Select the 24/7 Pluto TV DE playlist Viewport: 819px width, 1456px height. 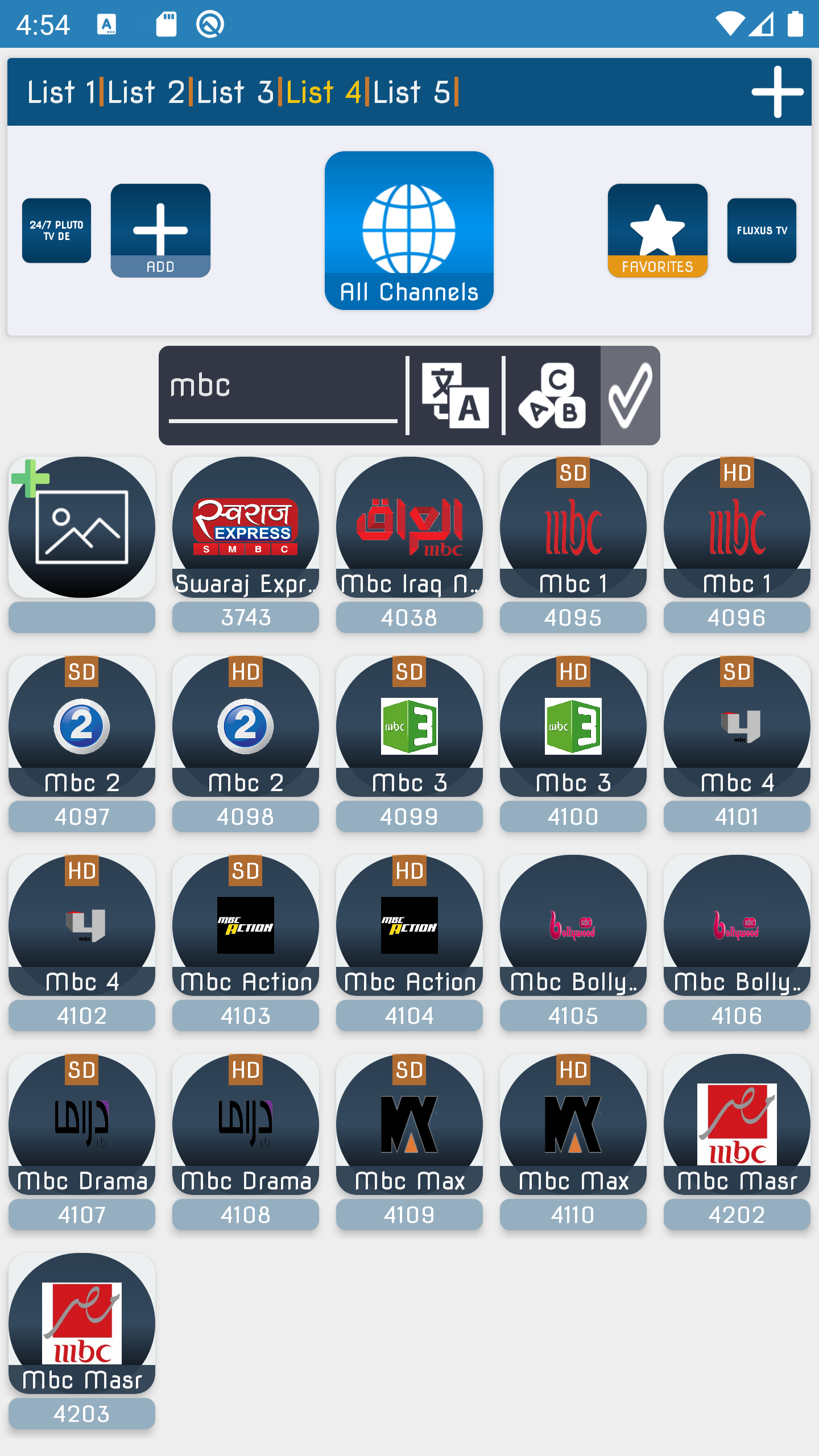coord(56,230)
